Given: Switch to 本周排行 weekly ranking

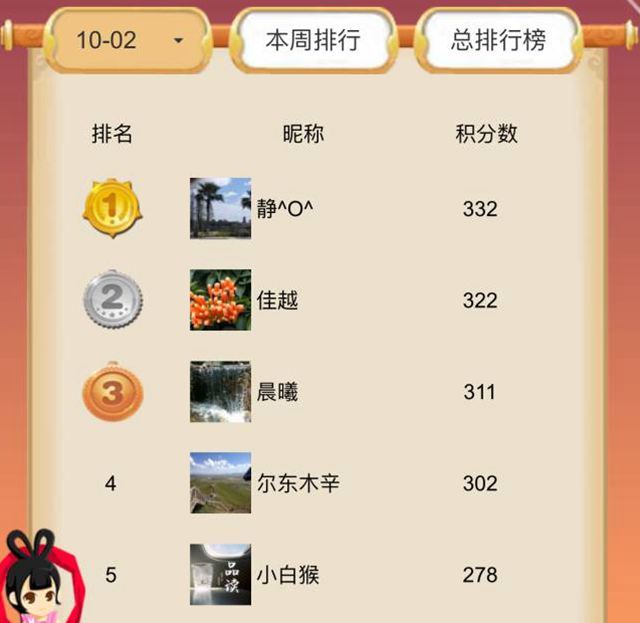Looking at the screenshot, I should [312, 41].
